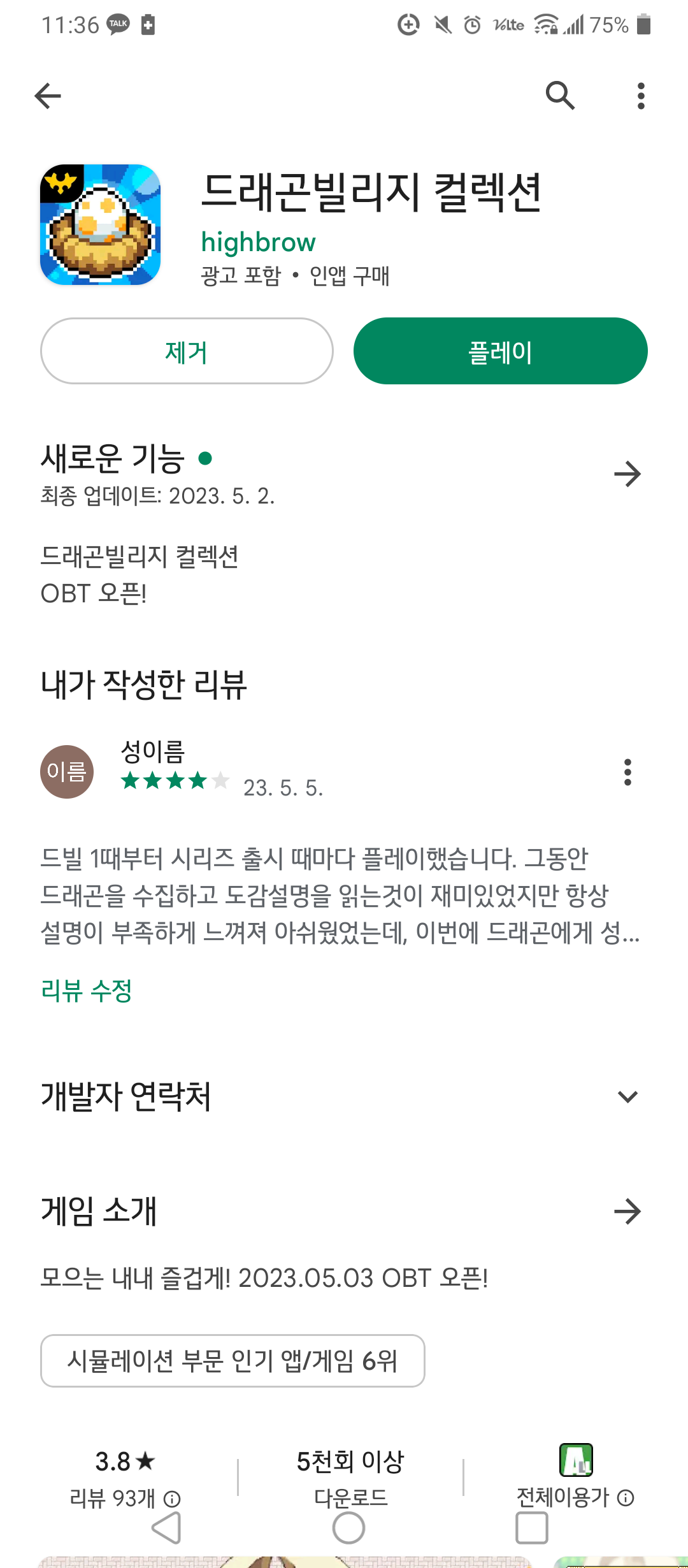This screenshot has width=688, height=1568.
Task: Open 새로운 기능 details arrow
Action: [x=627, y=474]
